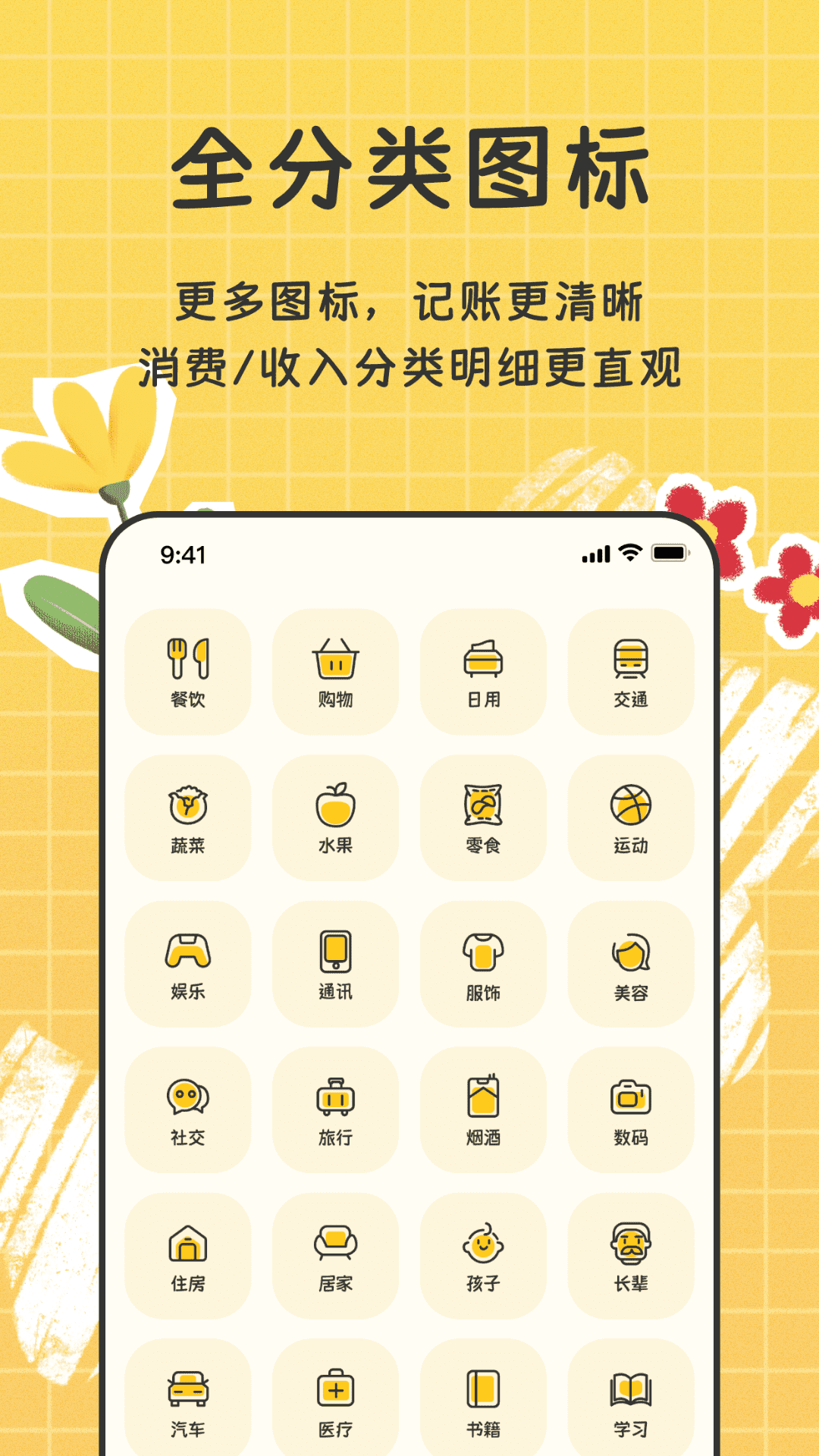Select the 数码 digital camera icon
Image resolution: width=819 pixels, height=1456 pixels.
631,1109
